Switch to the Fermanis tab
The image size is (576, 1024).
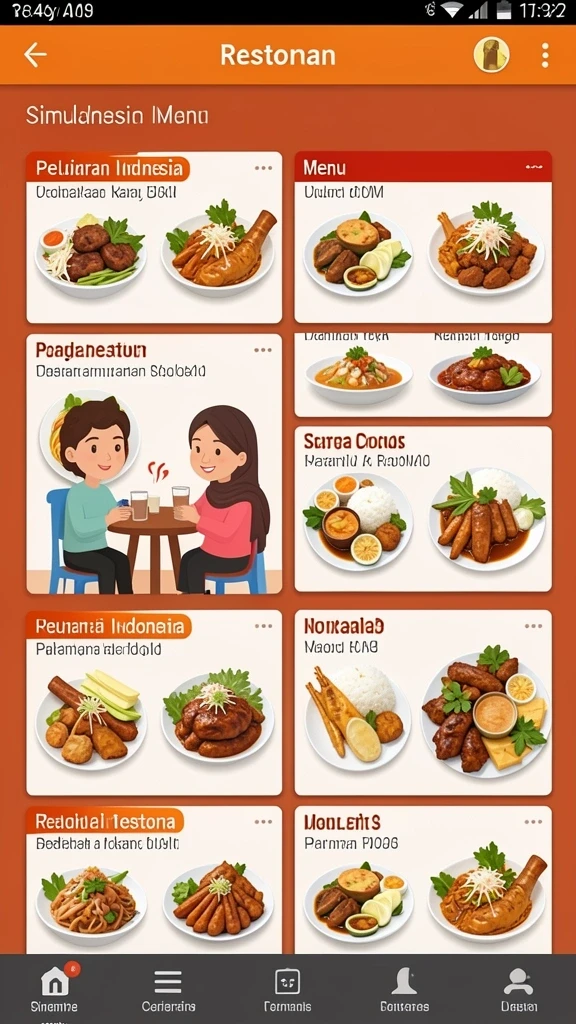[287, 988]
